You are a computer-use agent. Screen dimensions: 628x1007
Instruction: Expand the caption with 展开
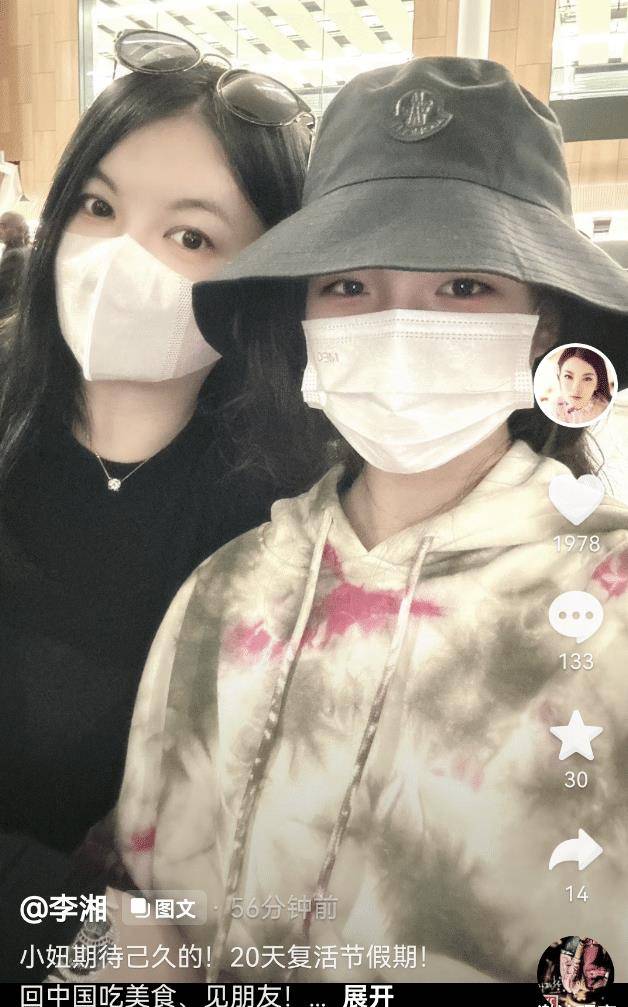tap(368, 994)
